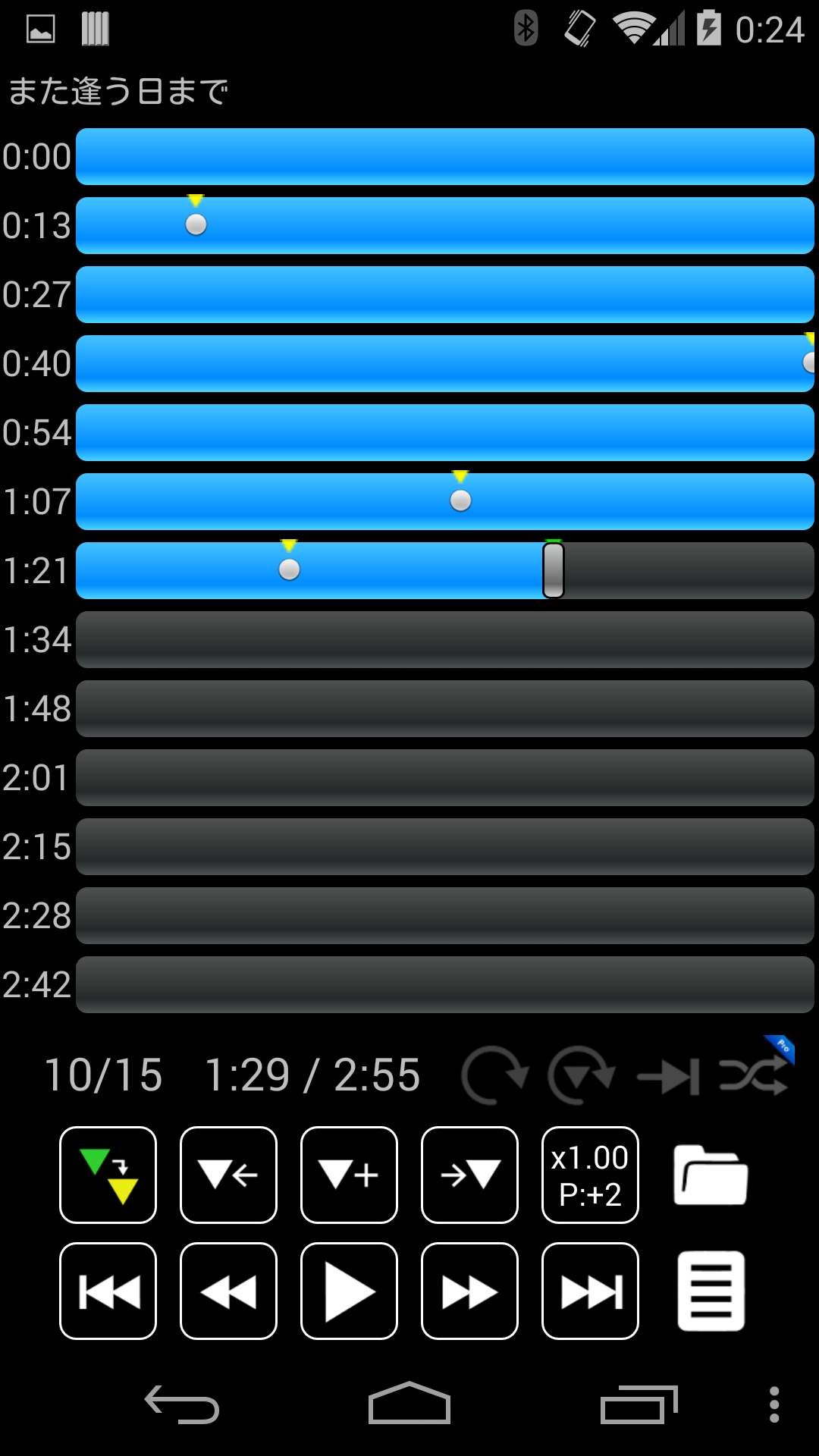The height and width of the screenshot is (1456, 819).
Task: Select the marker in the 0:13 row
Action: click(x=196, y=224)
